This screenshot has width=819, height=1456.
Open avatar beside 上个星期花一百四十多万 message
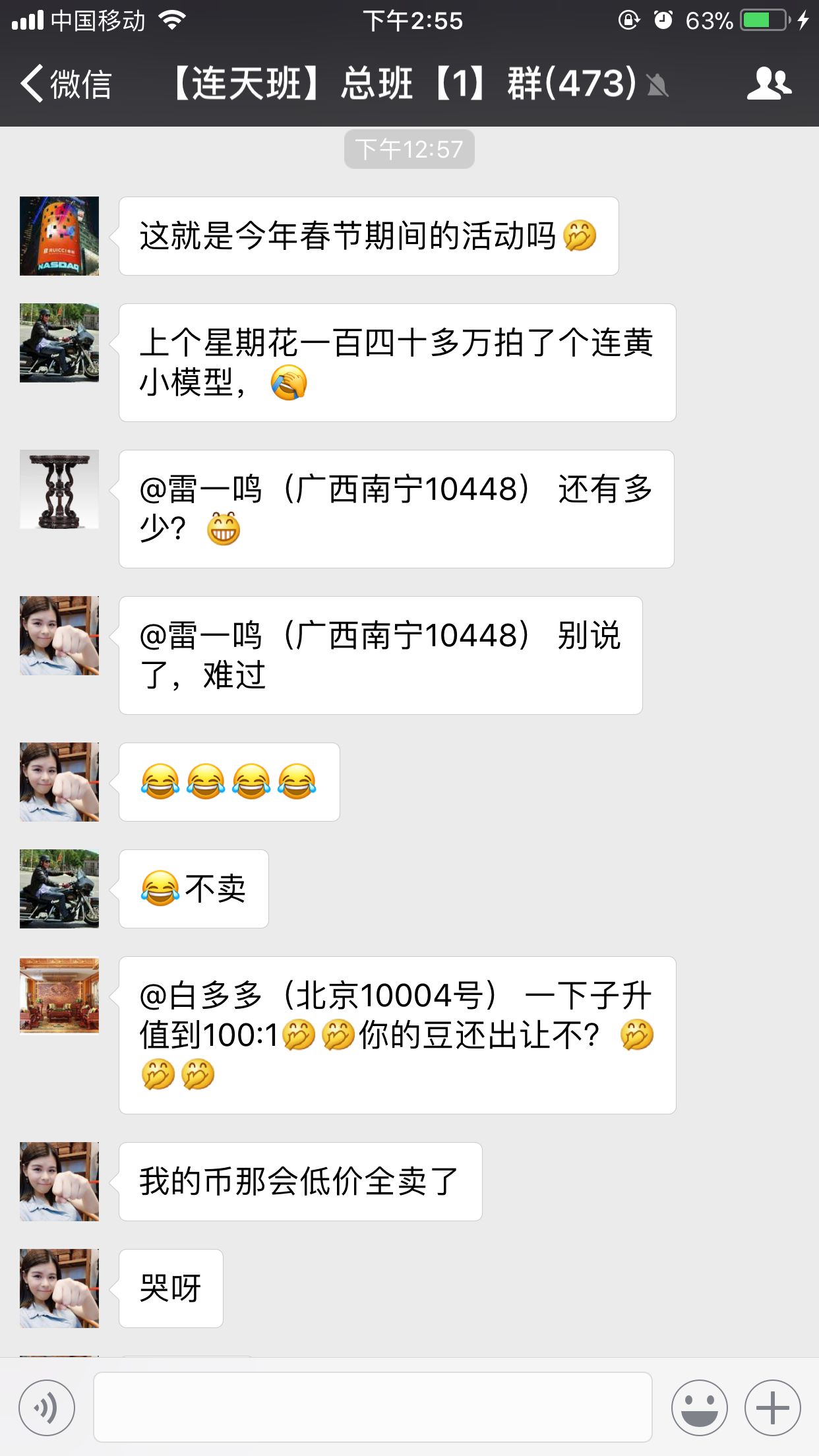point(59,343)
